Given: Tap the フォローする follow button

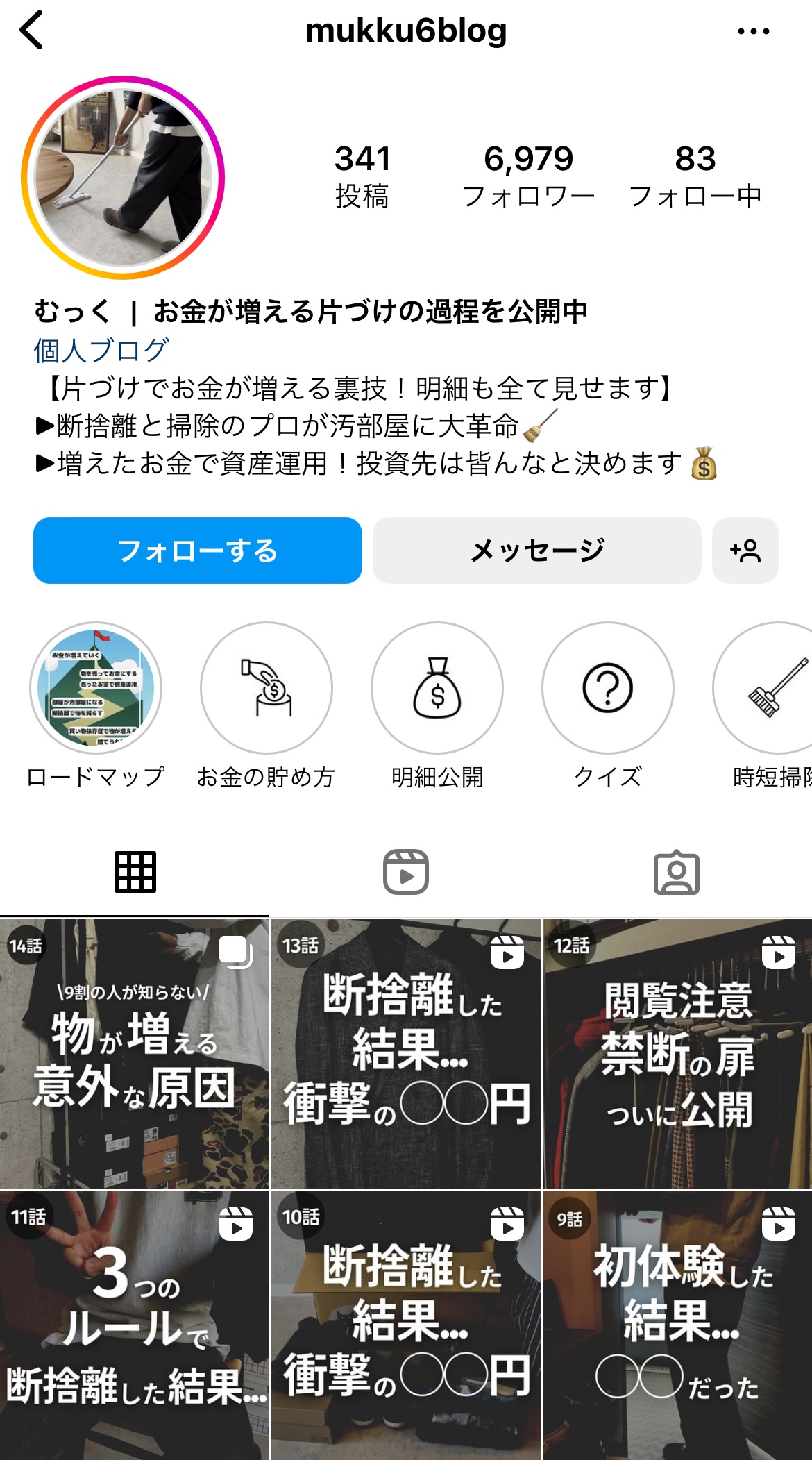Looking at the screenshot, I should tap(198, 551).
